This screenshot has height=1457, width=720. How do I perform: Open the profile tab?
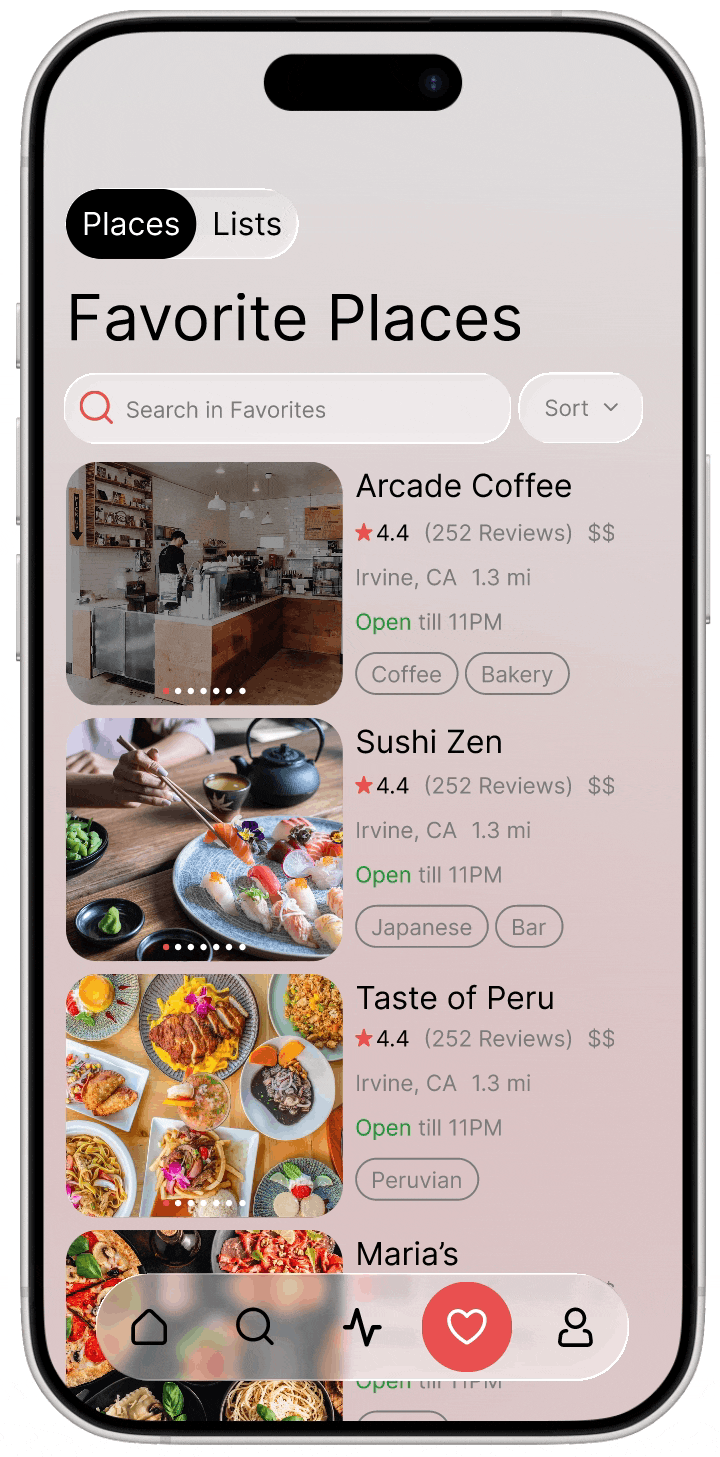575,1327
